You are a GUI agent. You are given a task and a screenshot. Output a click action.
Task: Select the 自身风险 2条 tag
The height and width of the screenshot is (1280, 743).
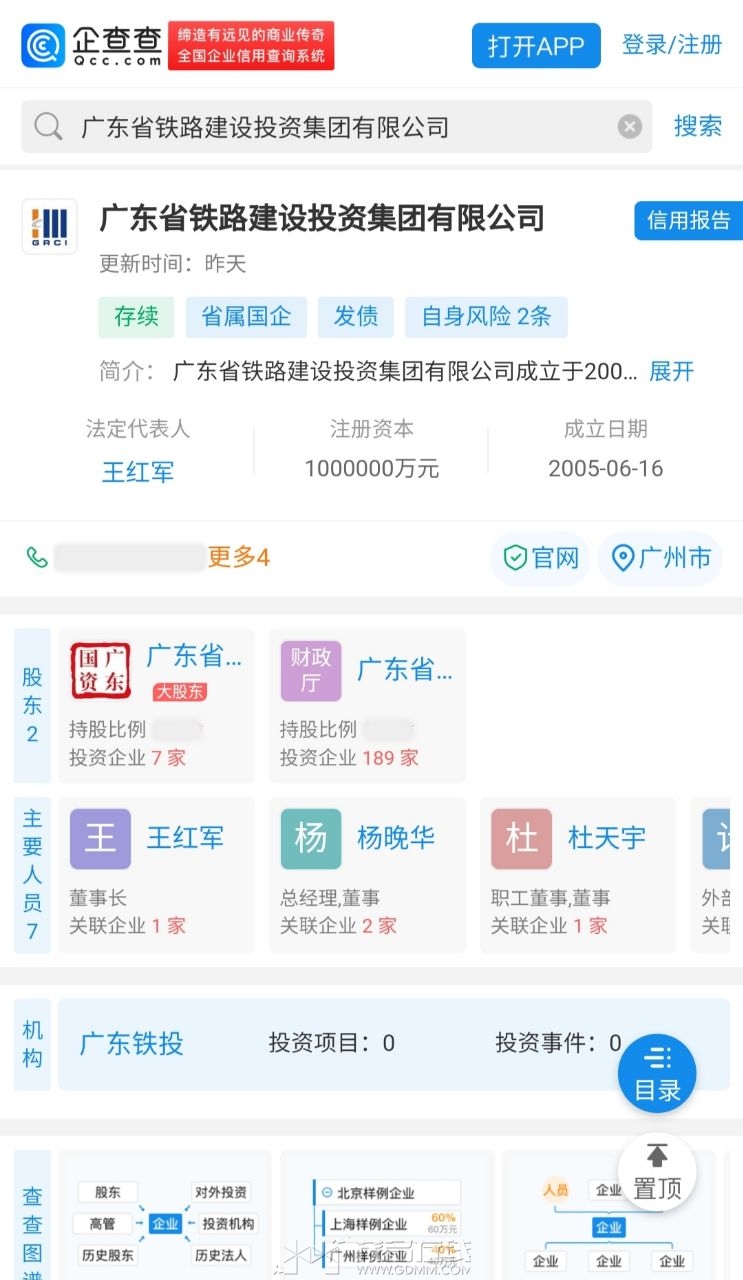click(486, 317)
